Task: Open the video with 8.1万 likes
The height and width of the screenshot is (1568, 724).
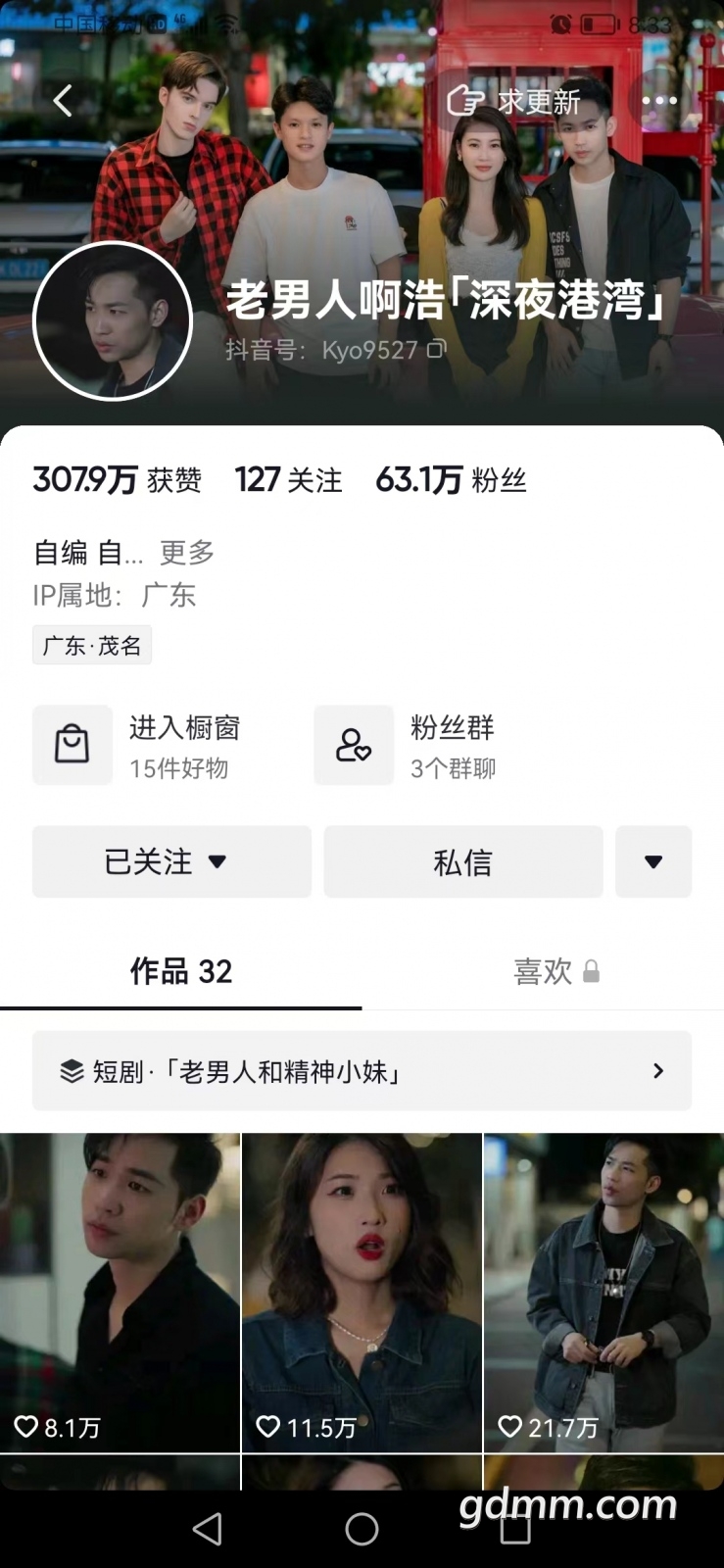Action: tap(120, 1293)
